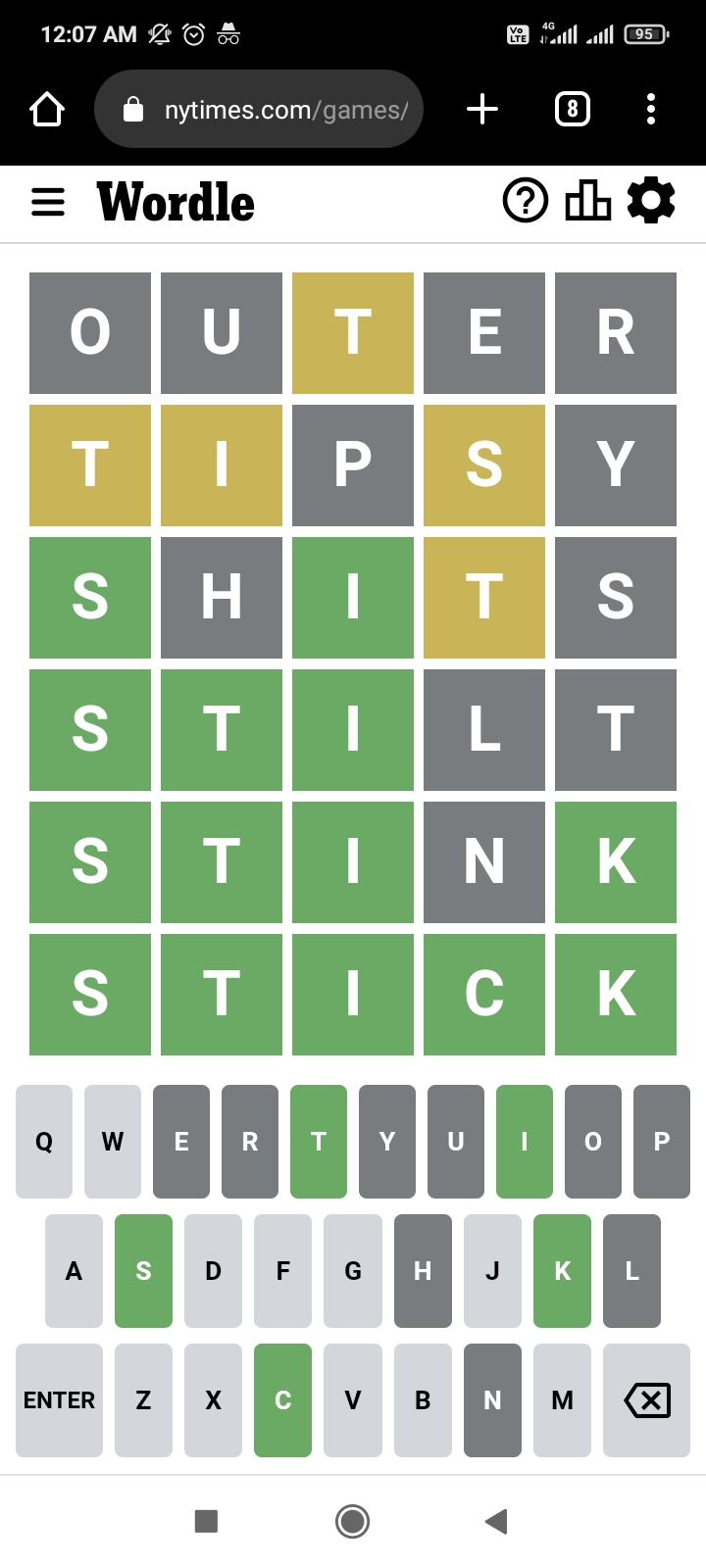Tap the backspace key on the game keyboard
The image size is (706, 1568).
click(x=647, y=1400)
